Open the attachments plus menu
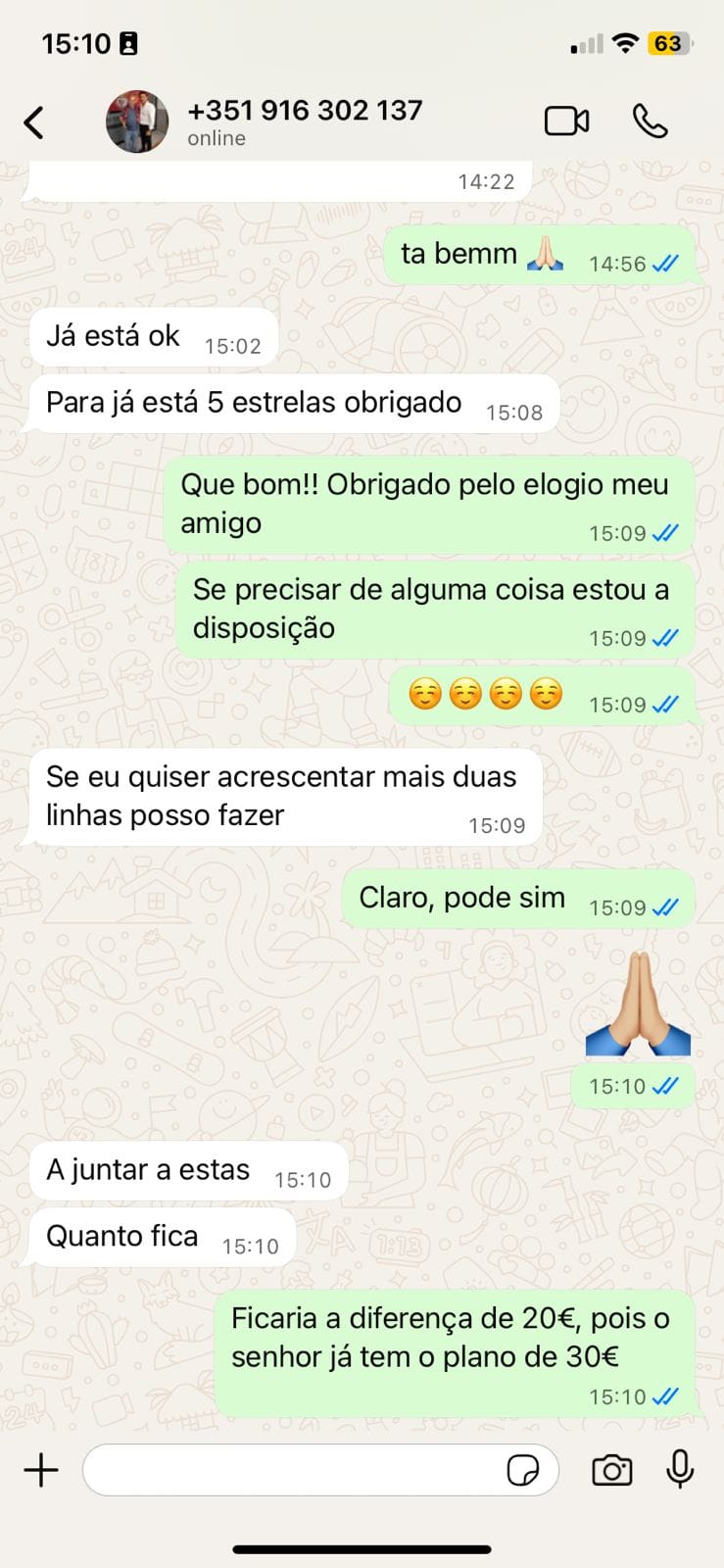Viewport: 724px width, 1568px height. [41, 1470]
